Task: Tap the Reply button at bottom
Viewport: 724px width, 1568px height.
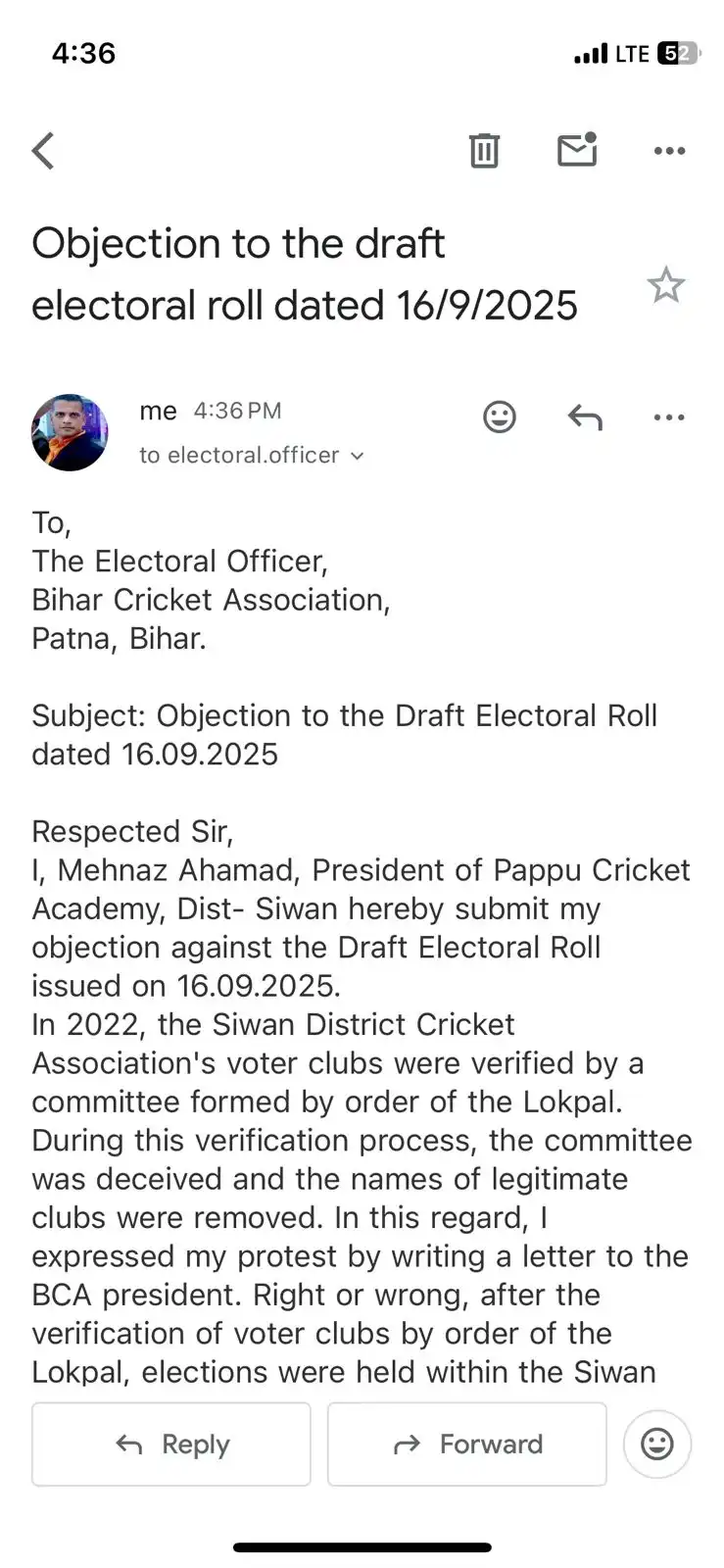Action: (171, 1444)
